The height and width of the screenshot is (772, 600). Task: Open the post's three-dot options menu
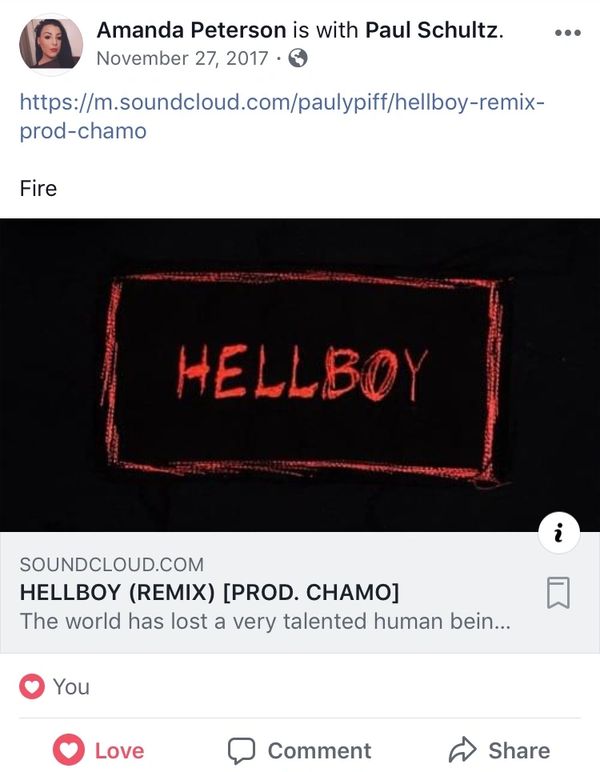567,32
